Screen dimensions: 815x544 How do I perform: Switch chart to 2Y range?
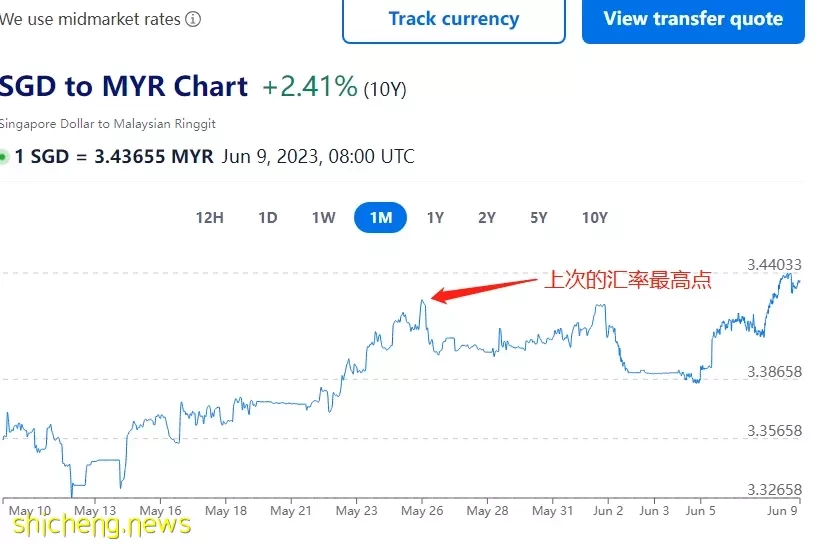click(x=486, y=217)
